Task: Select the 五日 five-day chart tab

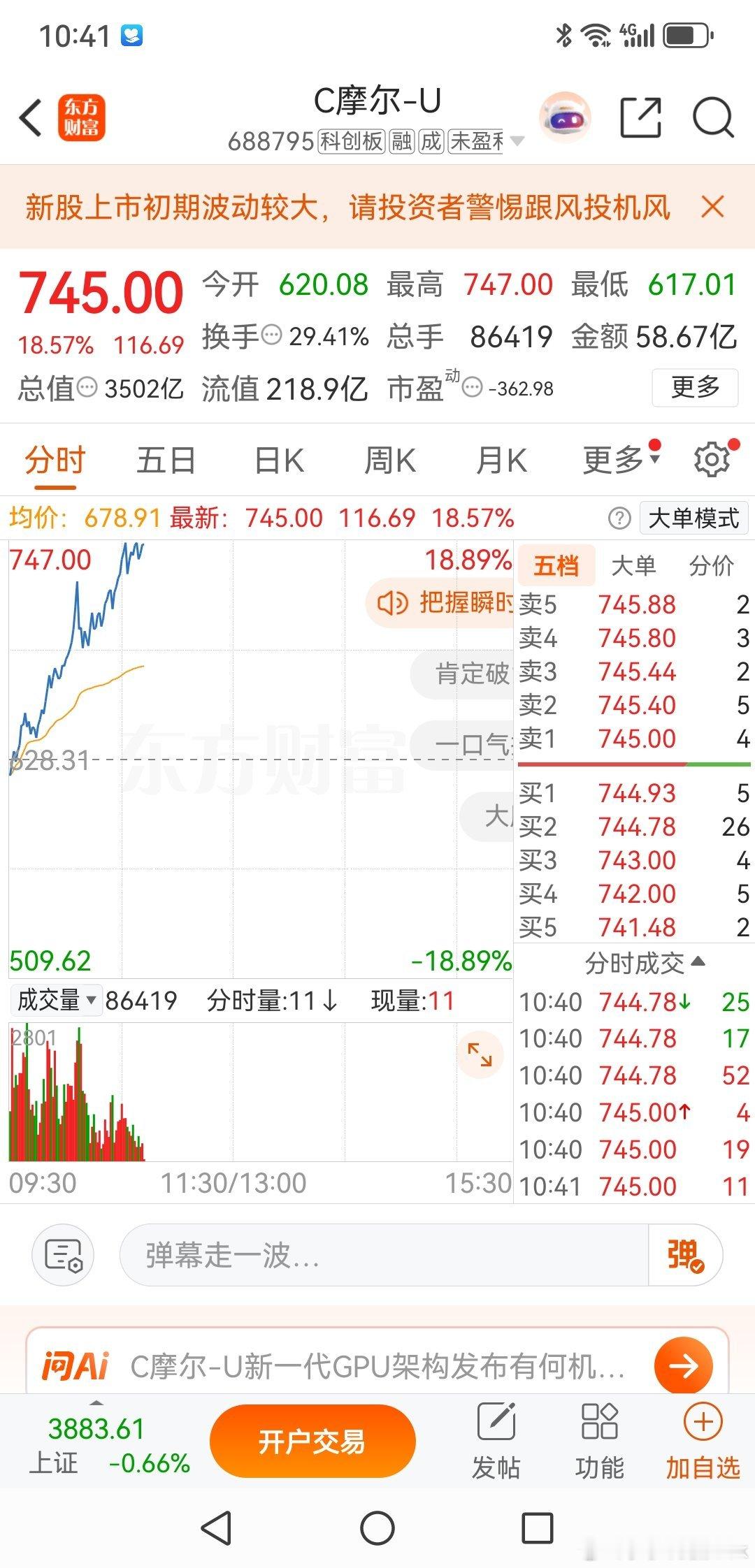Action: 166,459
